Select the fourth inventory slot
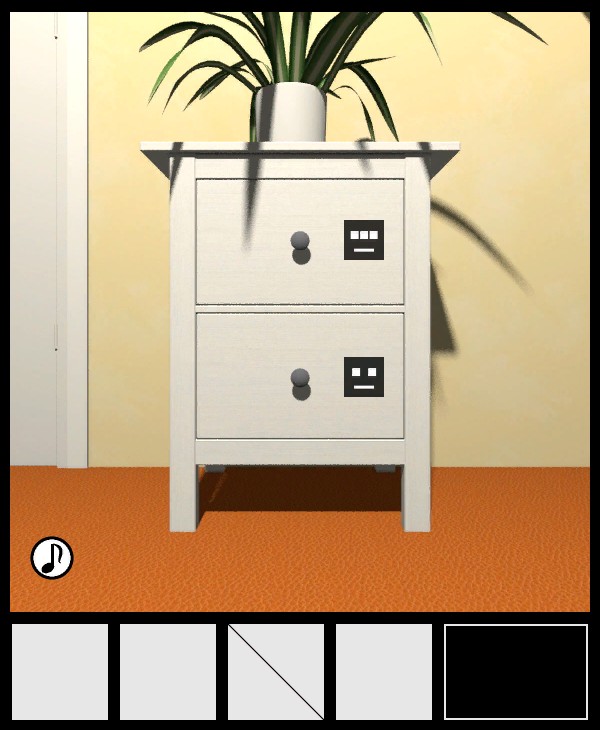The height and width of the screenshot is (730, 600). coord(384,672)
